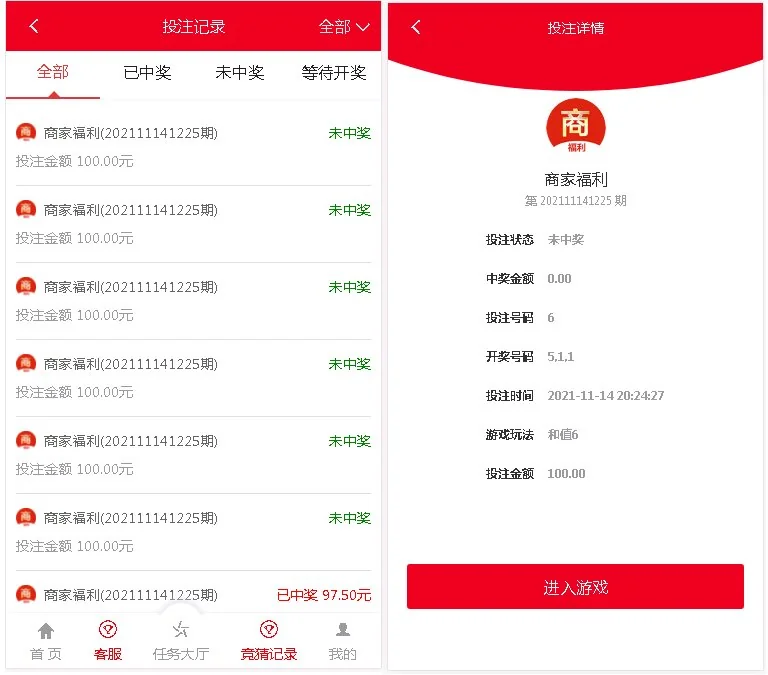Switch to the 未中奖 tab

pyautogui.click(x=240, y=73)
